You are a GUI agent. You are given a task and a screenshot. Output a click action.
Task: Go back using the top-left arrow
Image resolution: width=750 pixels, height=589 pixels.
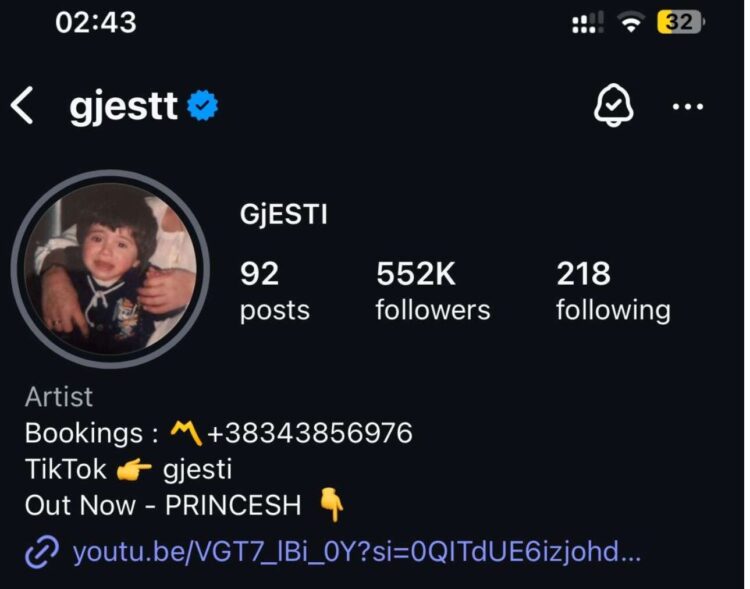click(x=22, y=105)
